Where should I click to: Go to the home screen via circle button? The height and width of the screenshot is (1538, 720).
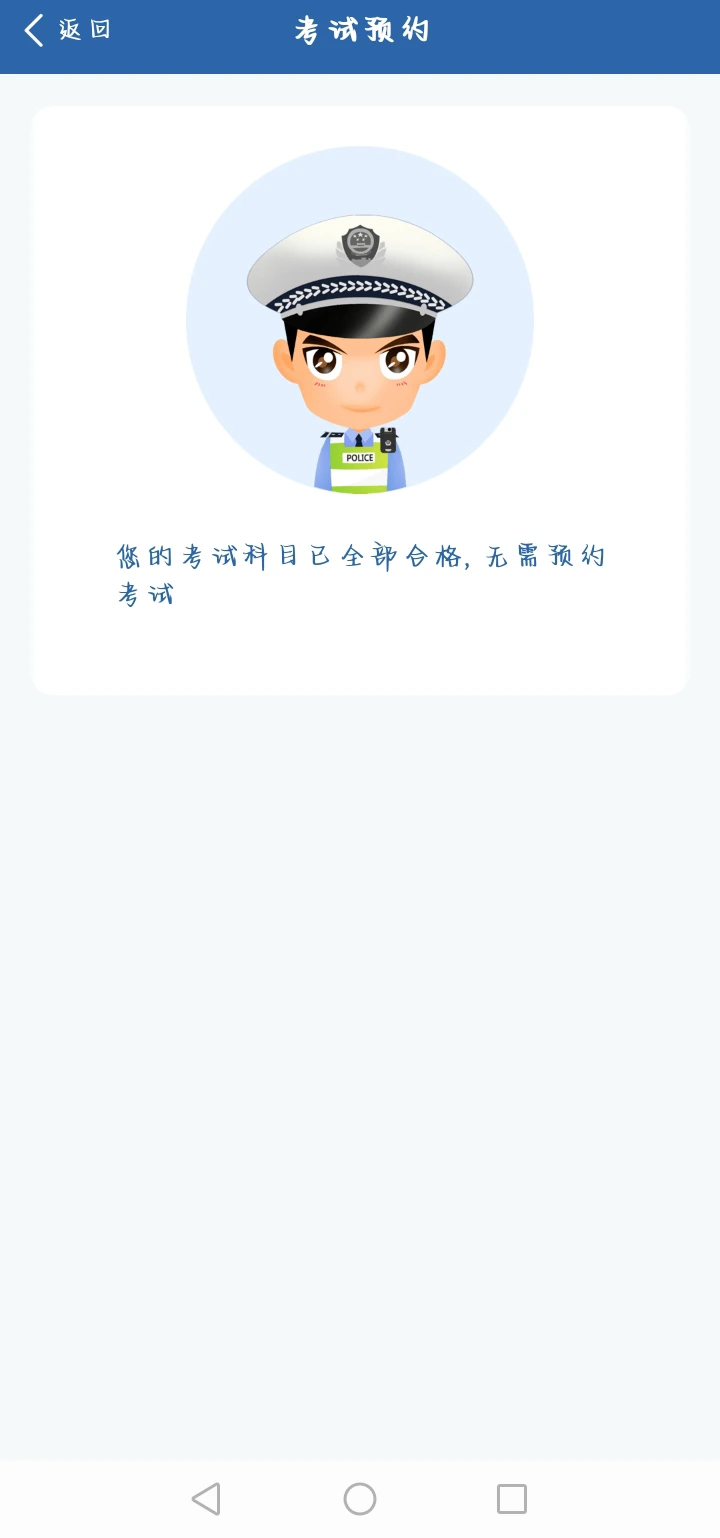pos(360,1498)
